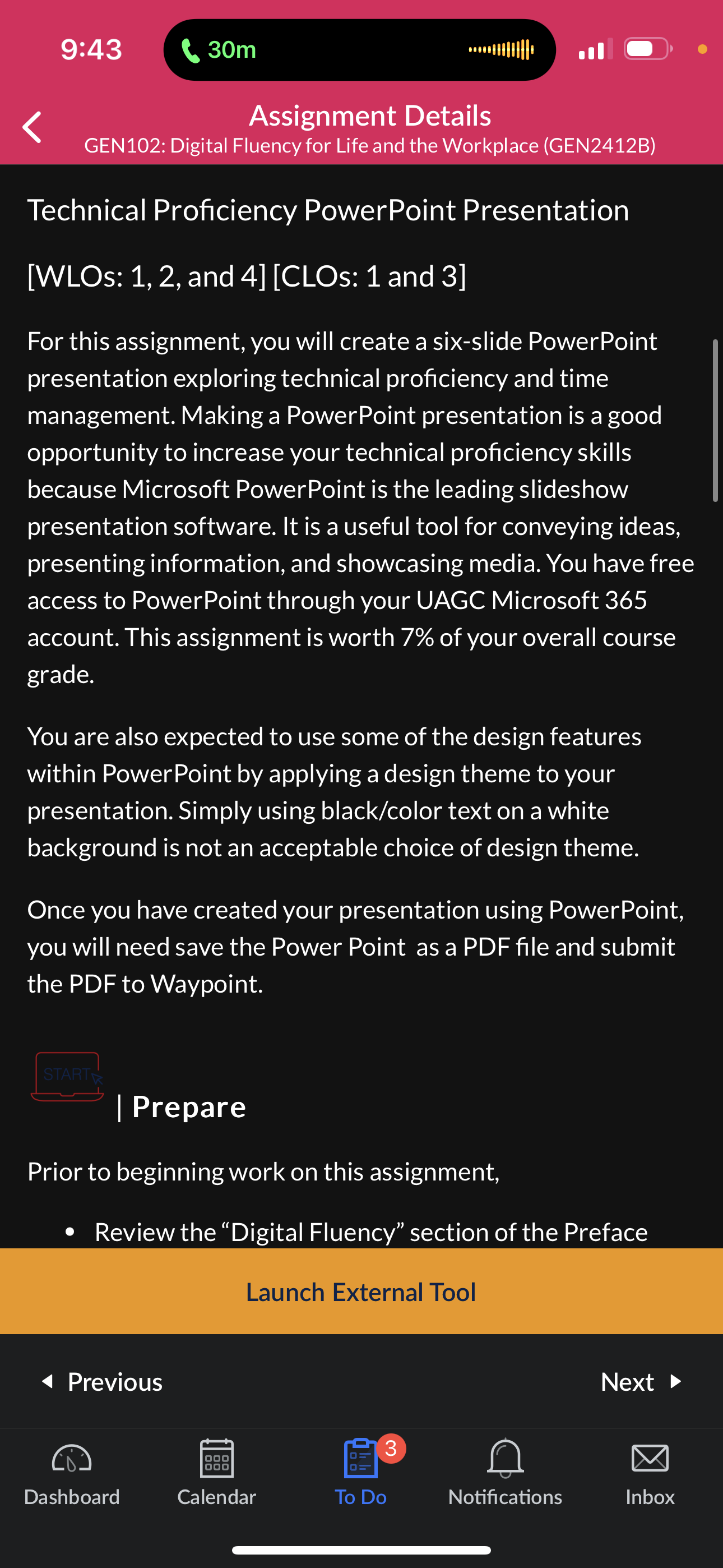
Task: Go to the Previous item
Action: pyautogui.click(x=102, y=1382)
